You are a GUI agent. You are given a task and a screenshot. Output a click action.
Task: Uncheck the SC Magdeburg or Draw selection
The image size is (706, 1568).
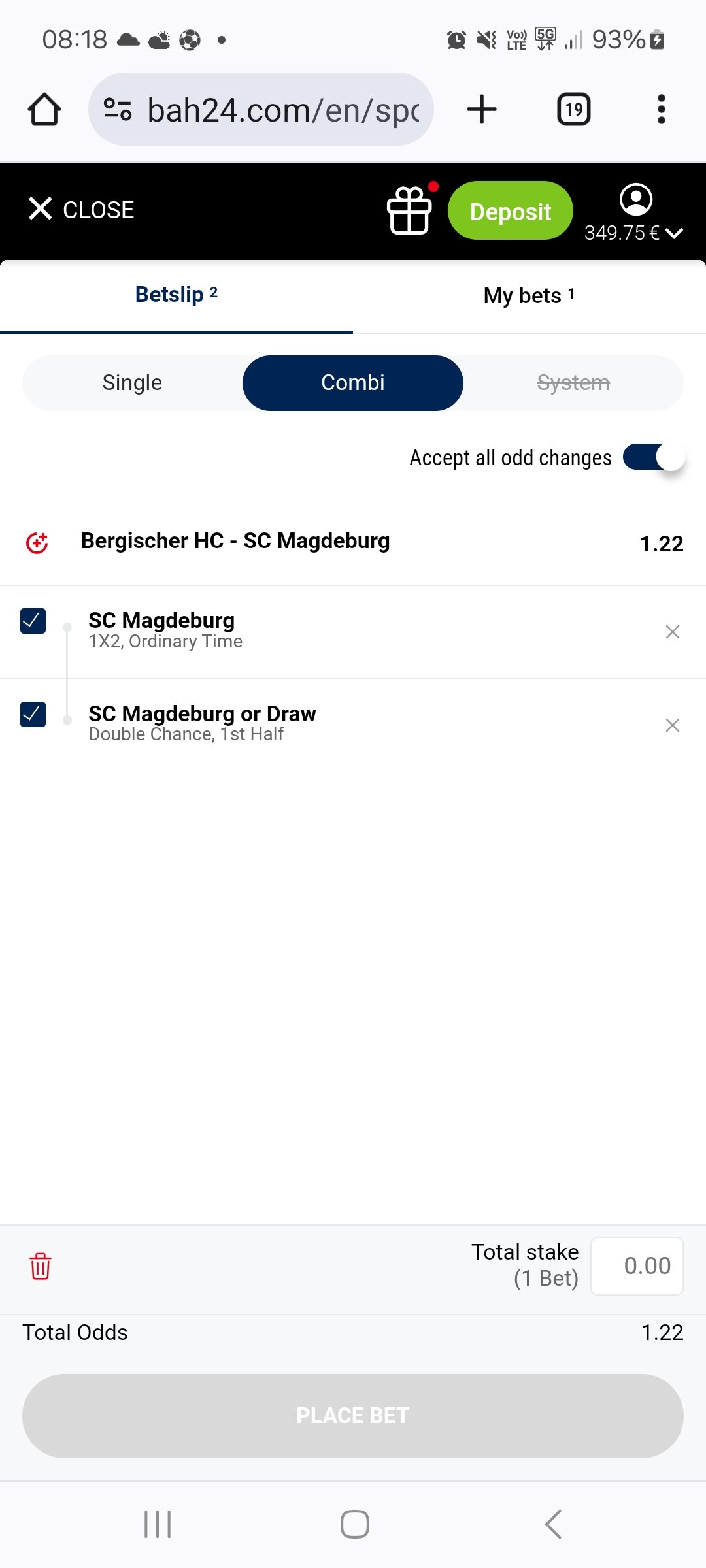[33, 714]
